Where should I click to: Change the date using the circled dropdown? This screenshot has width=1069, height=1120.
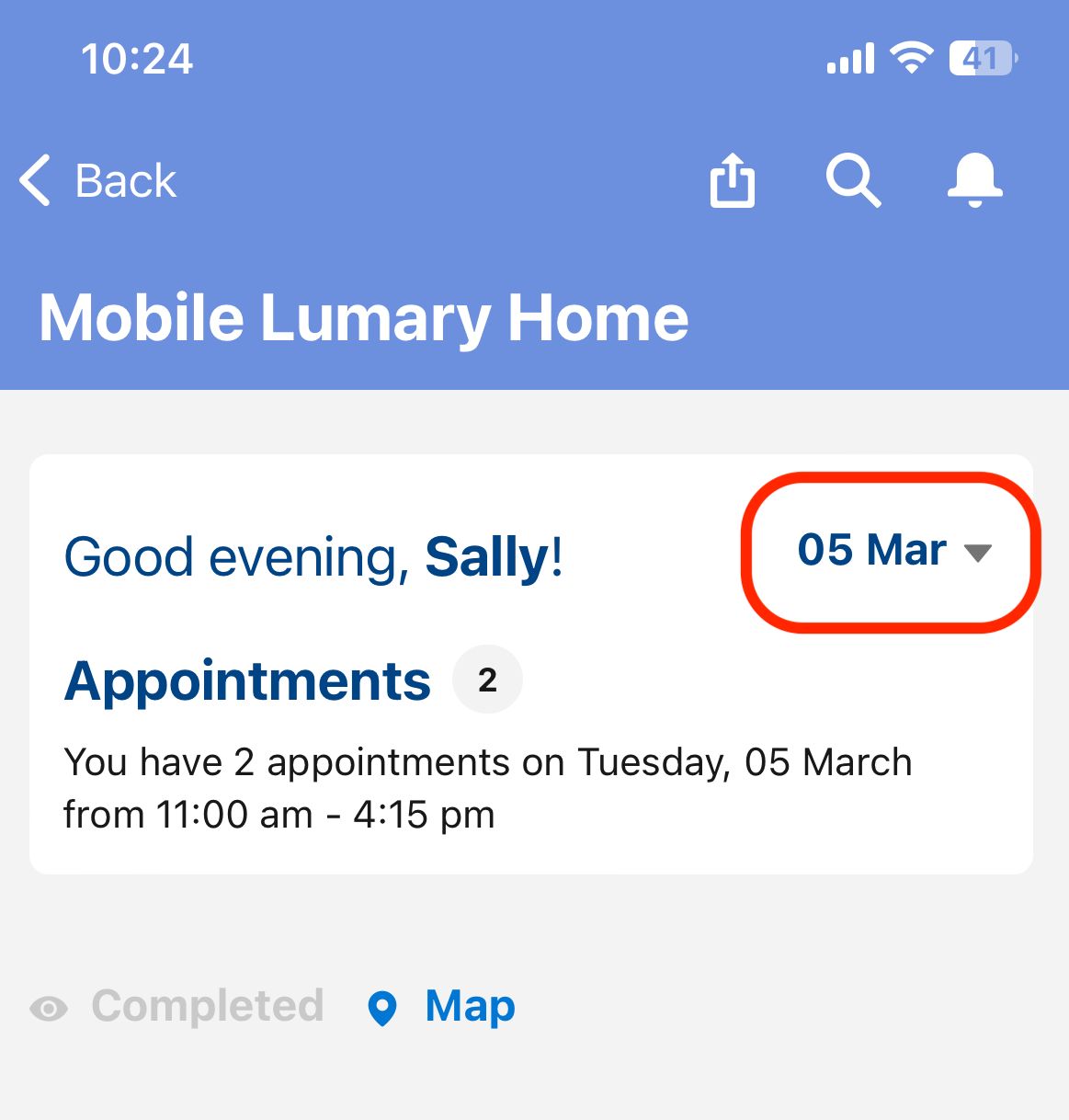(x=888, y=552)
